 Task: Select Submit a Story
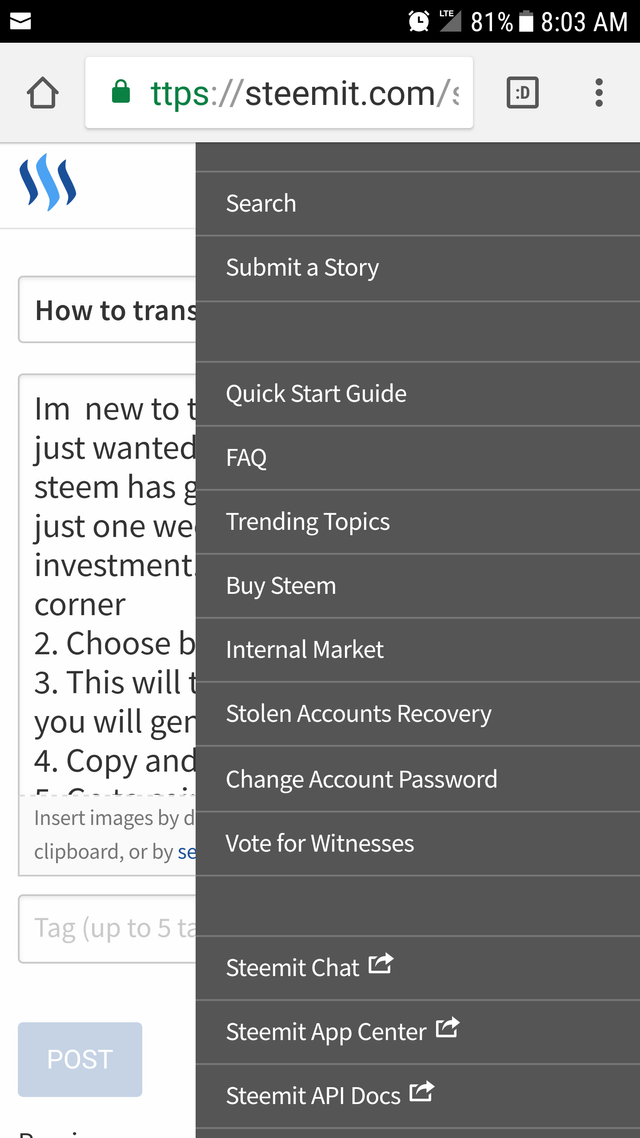click(302, 268)
